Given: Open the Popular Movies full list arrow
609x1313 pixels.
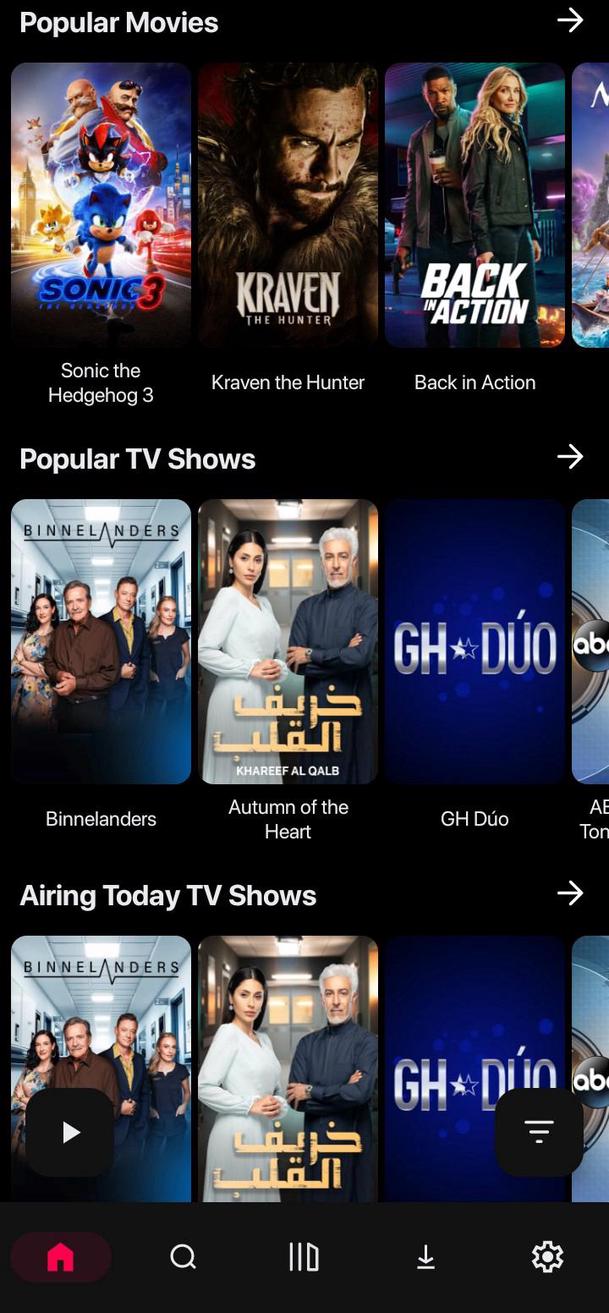Looking at the screenshot, I should 570,21.
